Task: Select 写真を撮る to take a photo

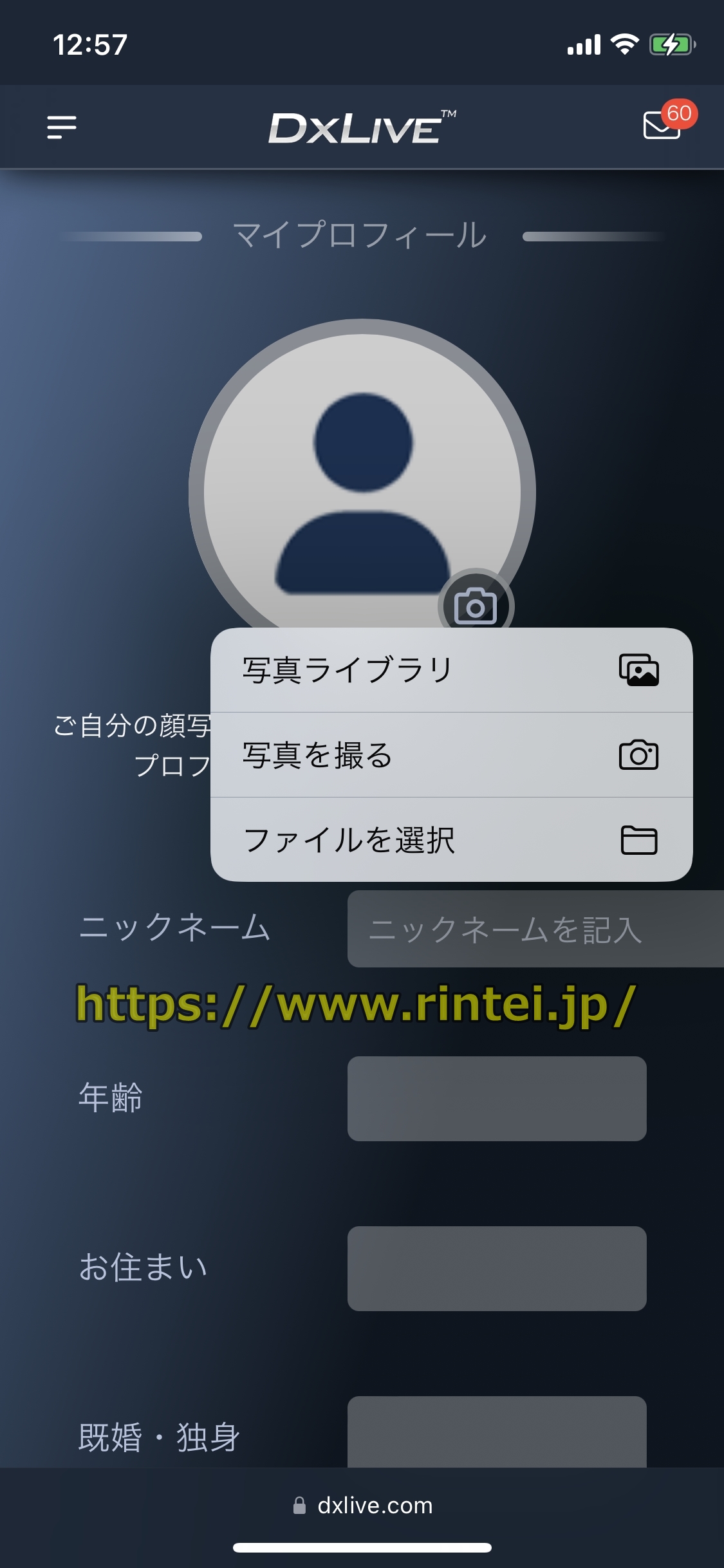Action: [x=451, y=755]
